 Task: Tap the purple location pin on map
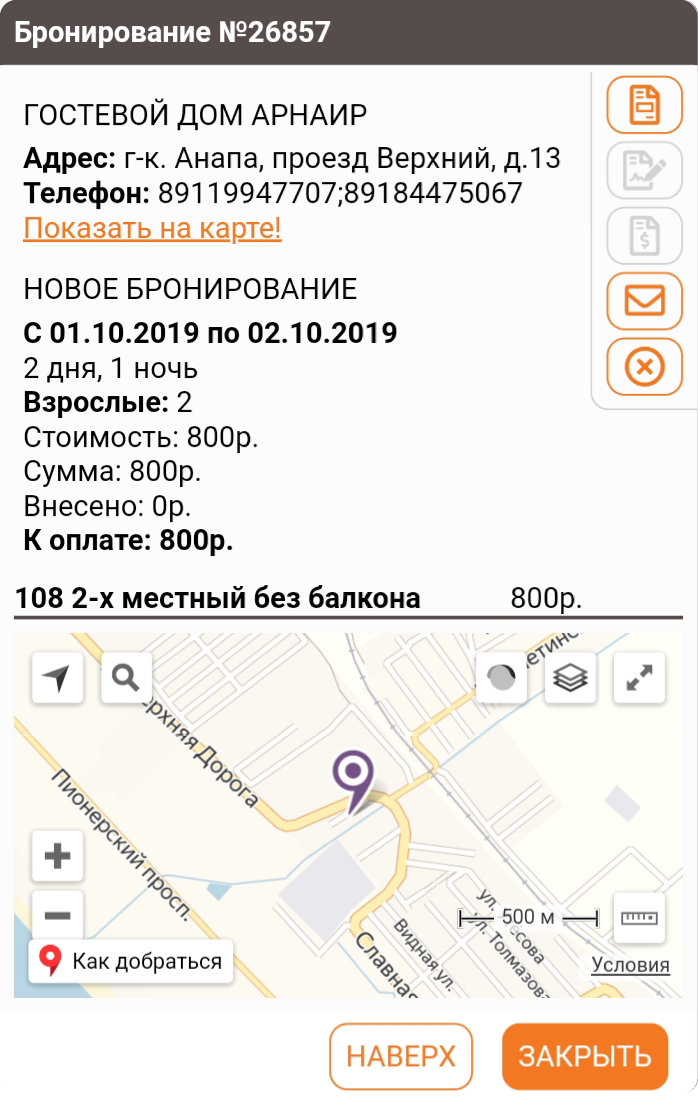coord(353,776)
